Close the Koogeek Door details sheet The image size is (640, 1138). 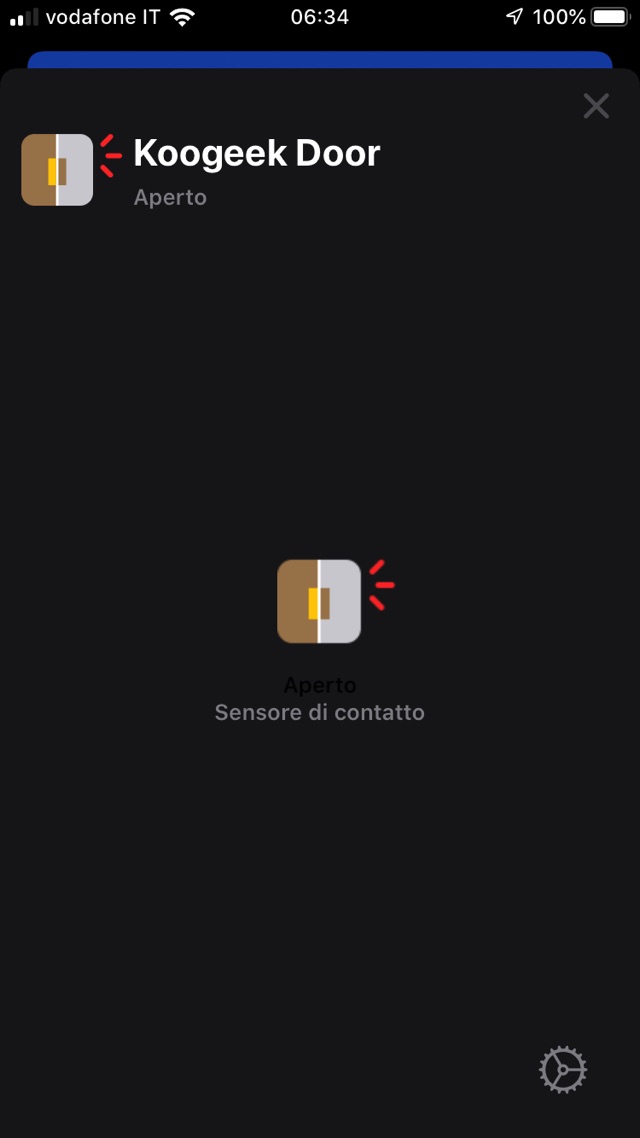click(x=596, y=106)
